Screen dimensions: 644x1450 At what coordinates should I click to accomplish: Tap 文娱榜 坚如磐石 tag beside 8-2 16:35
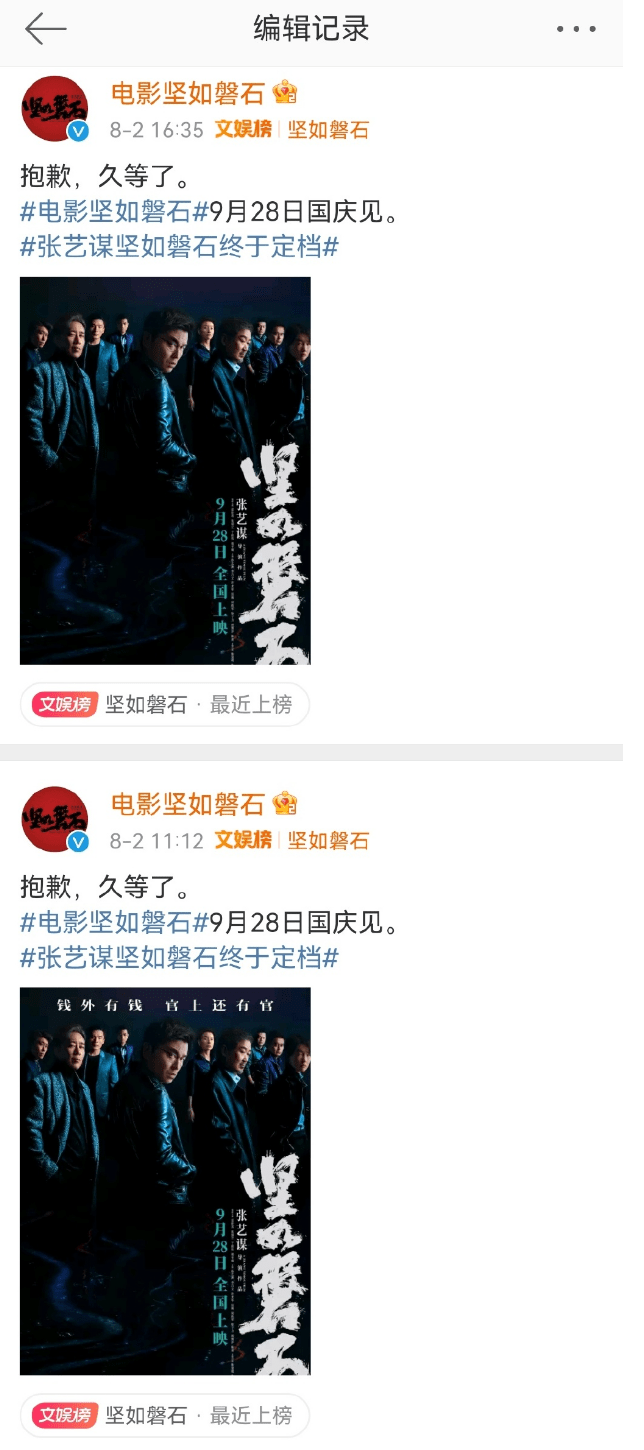[x=292, y=130]
